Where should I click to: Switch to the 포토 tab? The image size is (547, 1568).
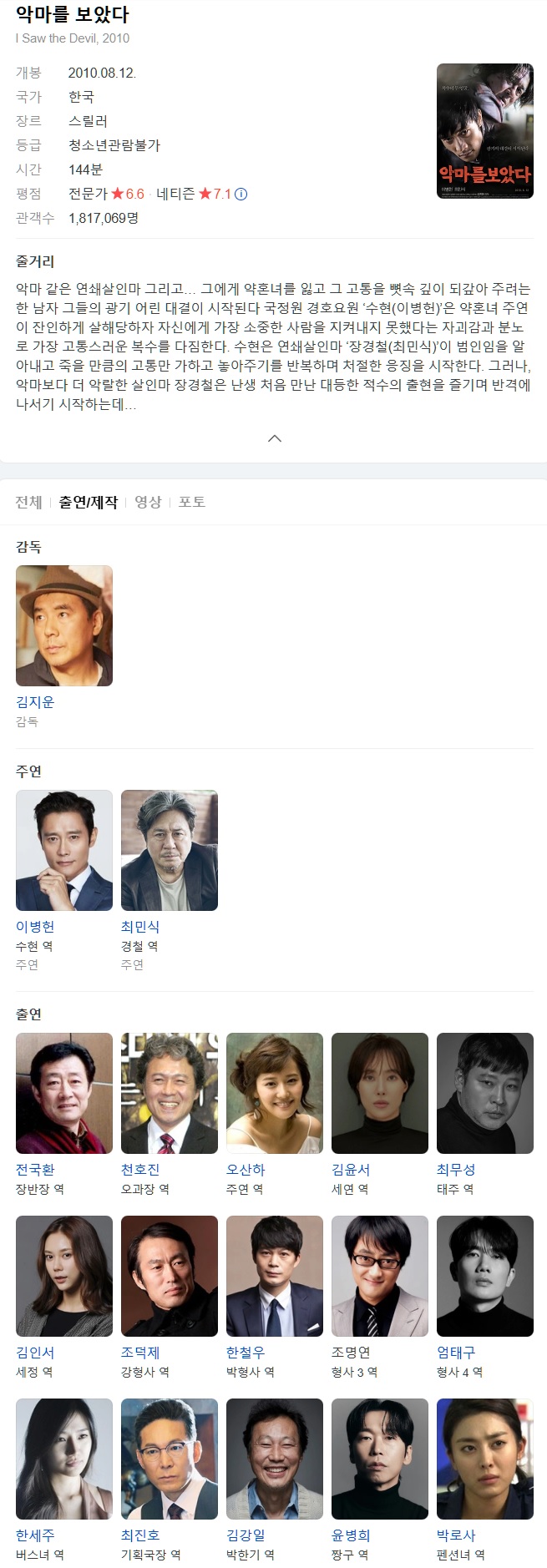tap(191, 502)
